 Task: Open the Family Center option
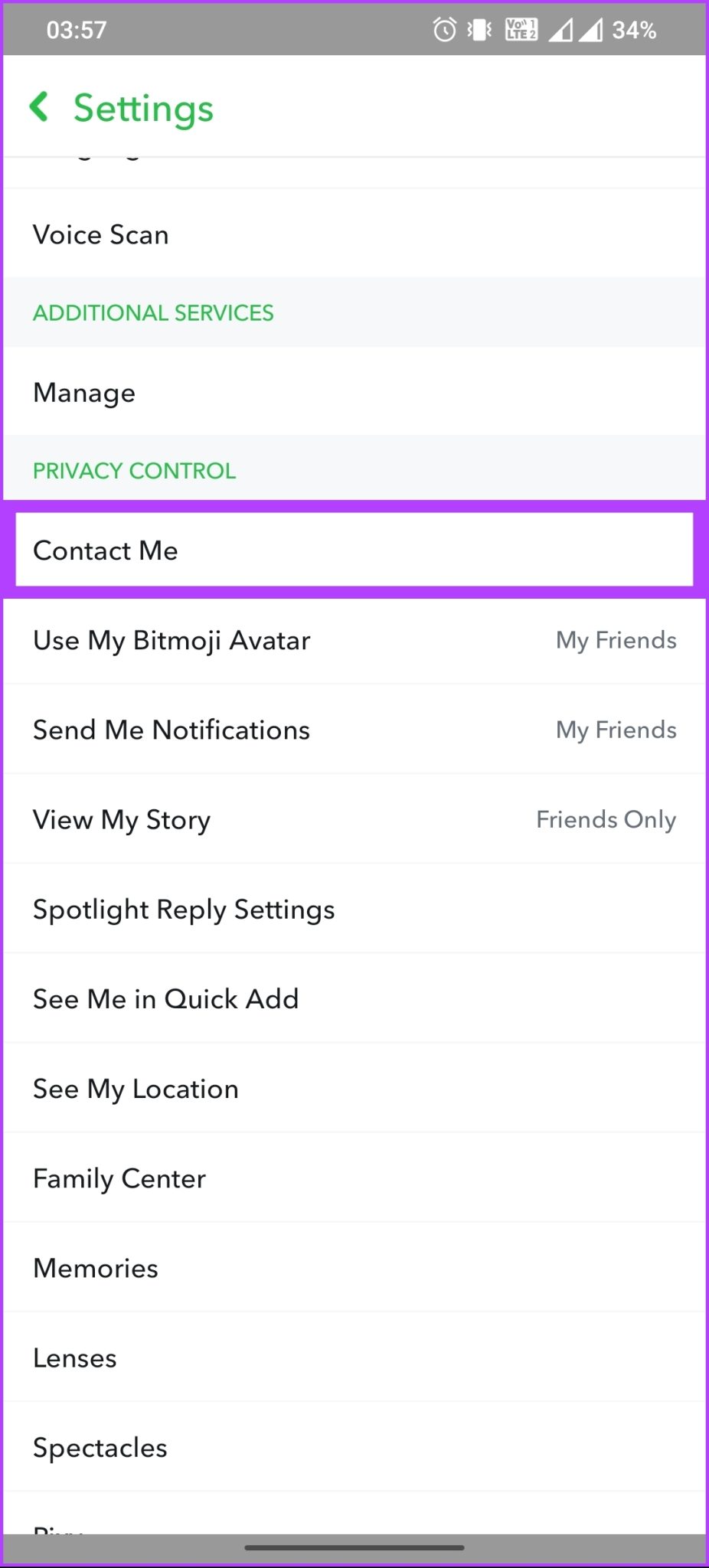click(x=354, y=1178)
